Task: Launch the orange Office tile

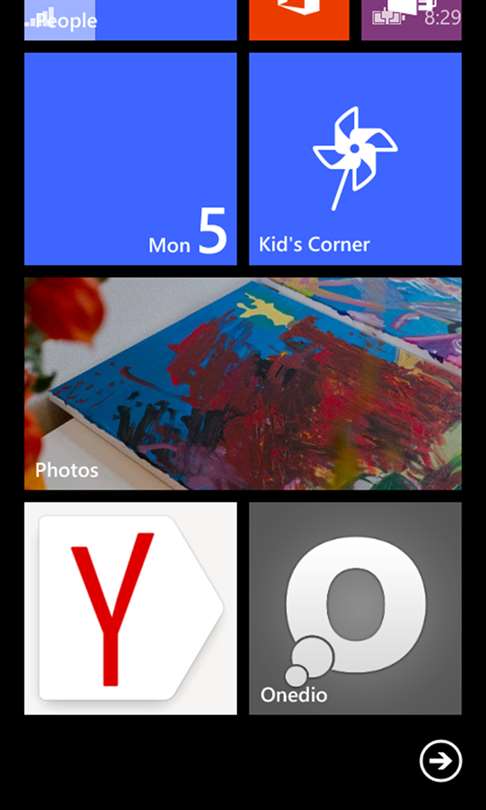Action: (x=299, y=20)
